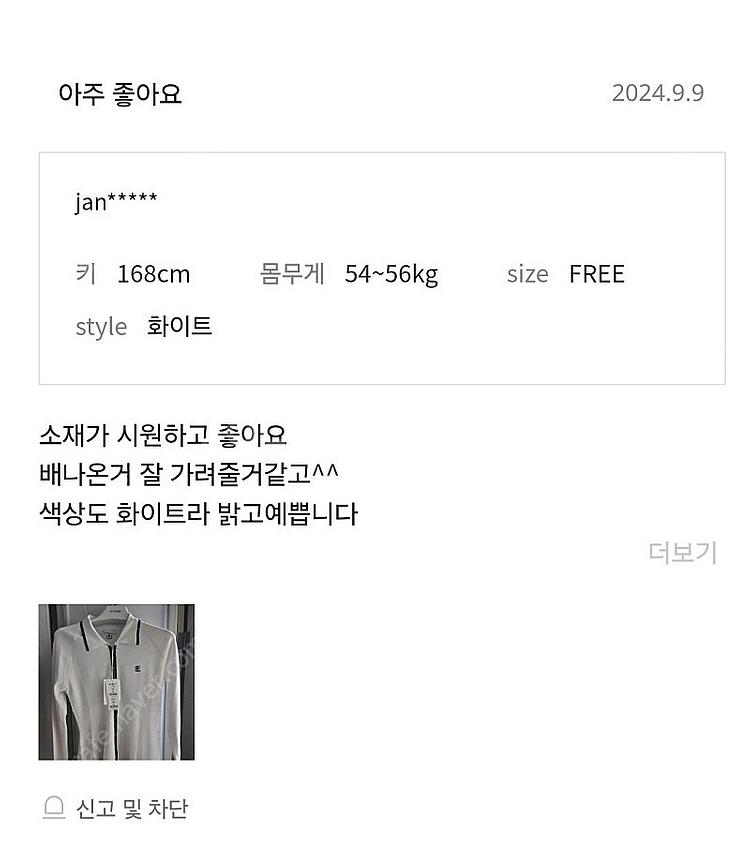Image resolution: width=750 pixels, height=862 pixels.
Task: Click the line about bright white color
Action: [202, 514]
